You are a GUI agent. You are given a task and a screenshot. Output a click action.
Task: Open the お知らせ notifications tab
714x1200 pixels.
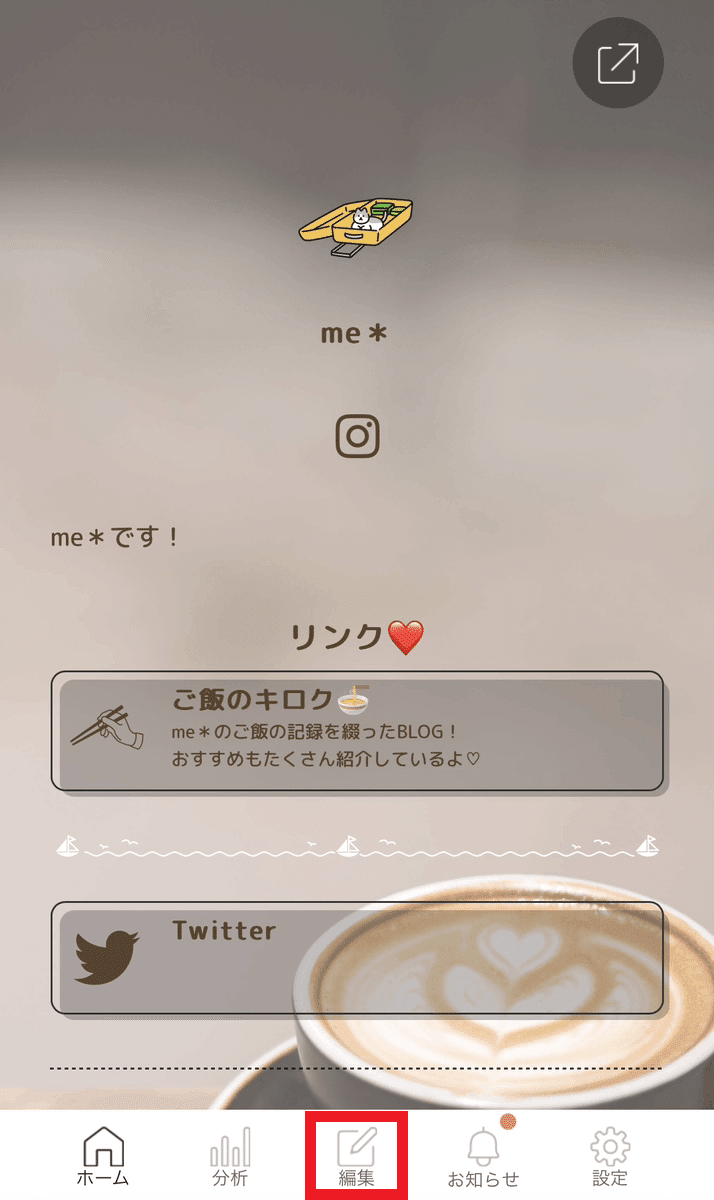tap(484, 1155)
